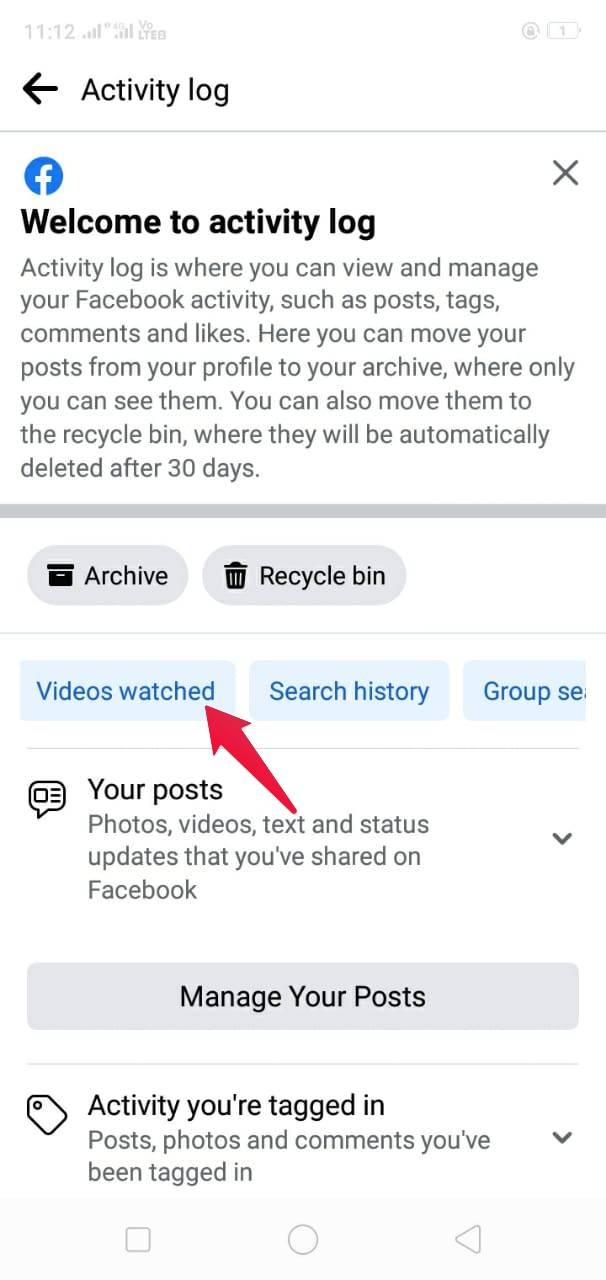Select the Search history chip

click(348, 691)
